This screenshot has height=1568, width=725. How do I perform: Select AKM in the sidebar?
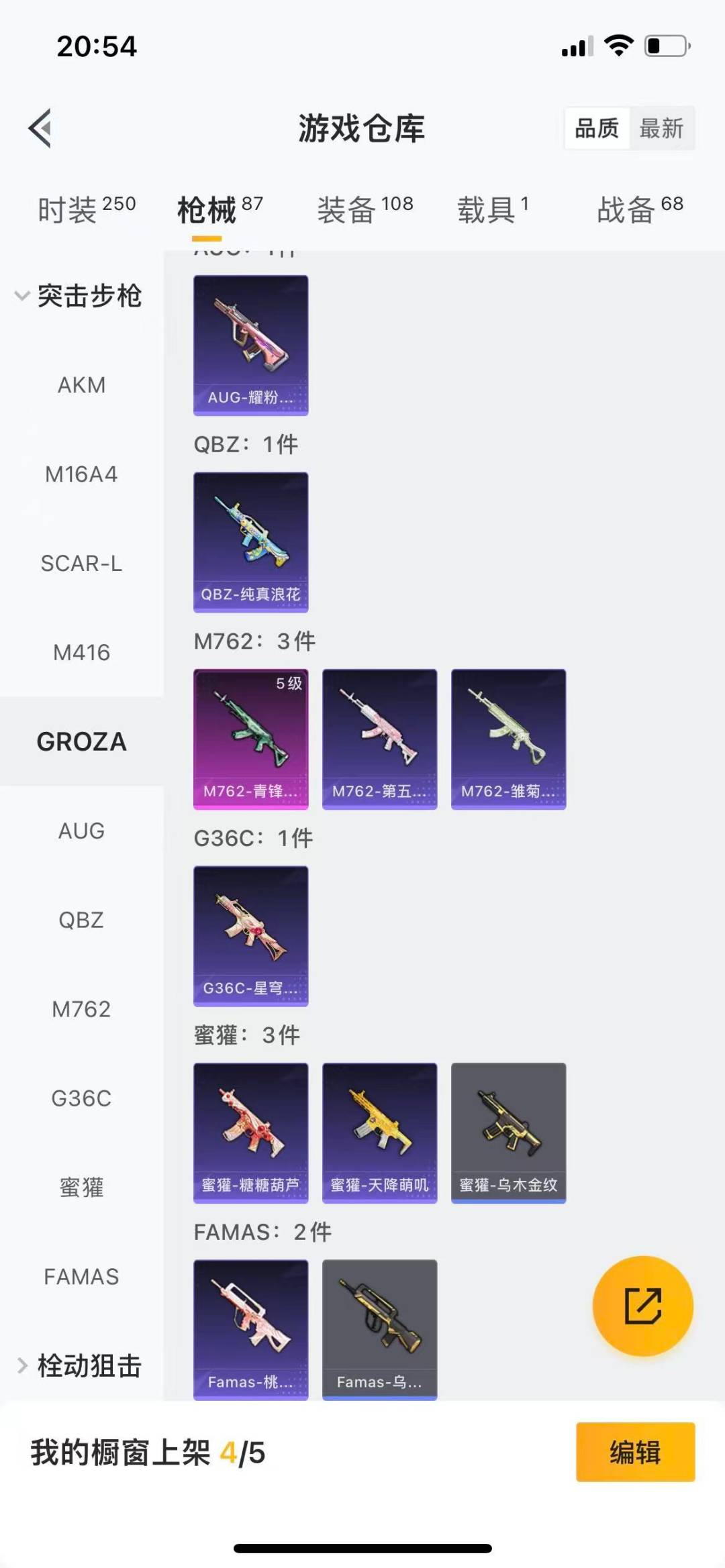click(x=81, y=385)
